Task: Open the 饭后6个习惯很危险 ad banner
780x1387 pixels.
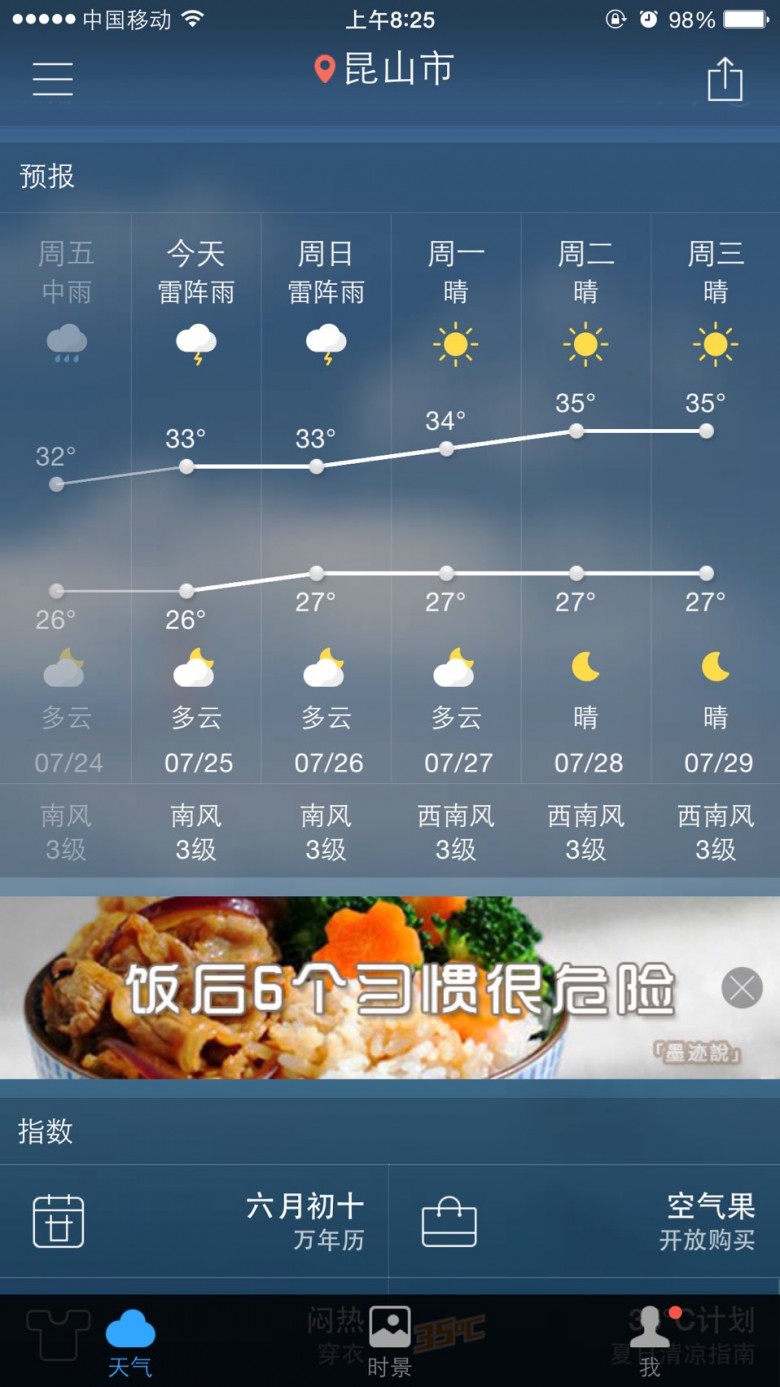Action: [390, 987]
